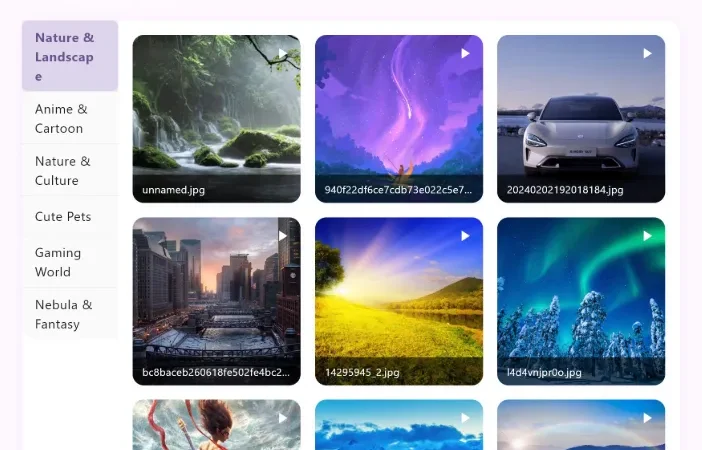Open the purple sky 940f22df6ce7 wallpaper
Image resolution: width=702 pixels, height=450 pixels.
click(x=399, y=119)
